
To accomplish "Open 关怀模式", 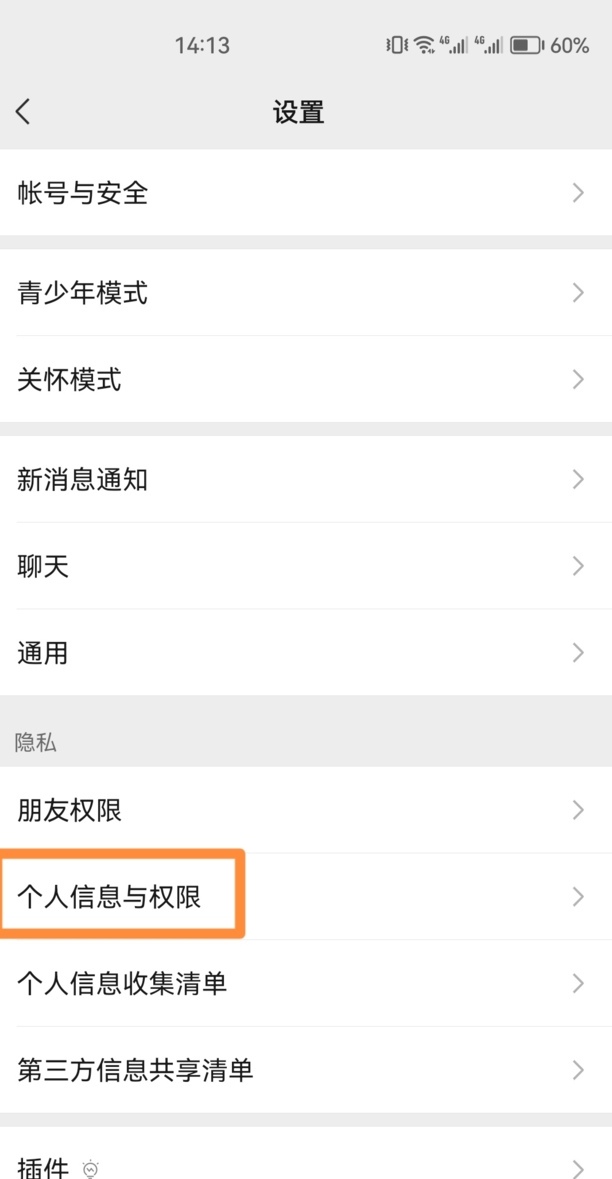I will (x=306, y=379).
